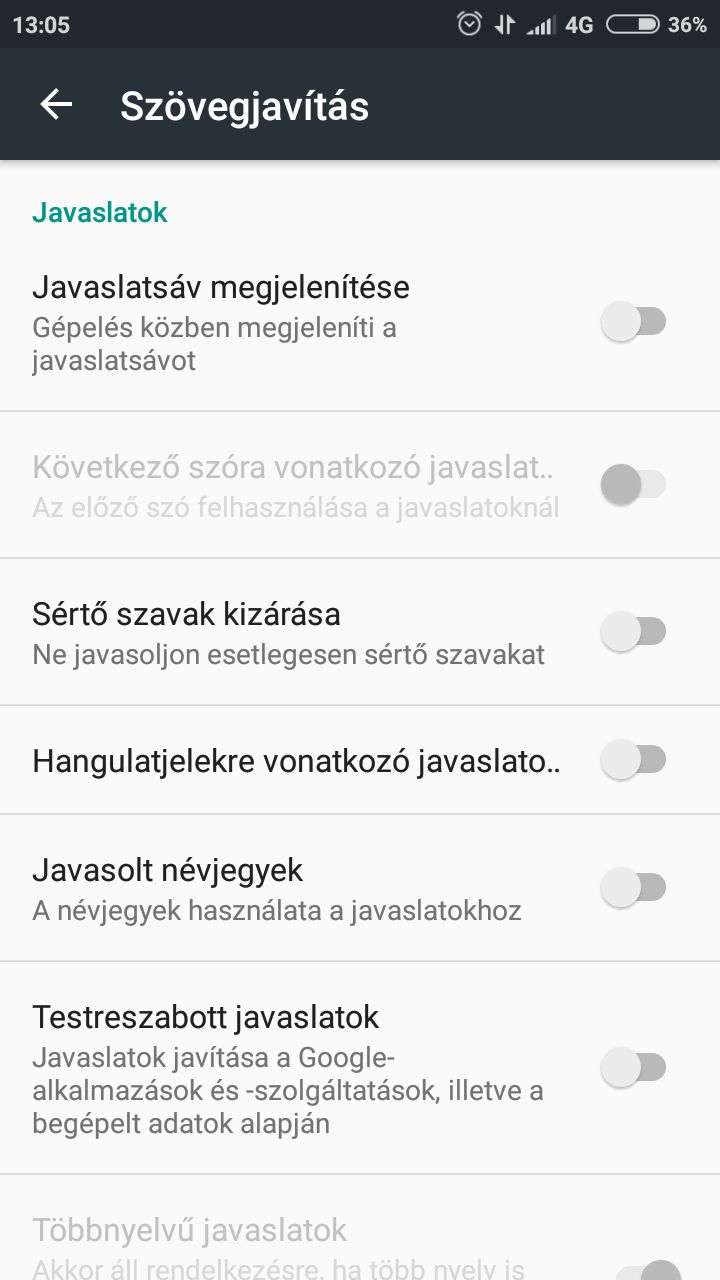Enable Javaslatsáv megjelenítése switch
Screen dimensions: 720x1280
tap(633, 322)
